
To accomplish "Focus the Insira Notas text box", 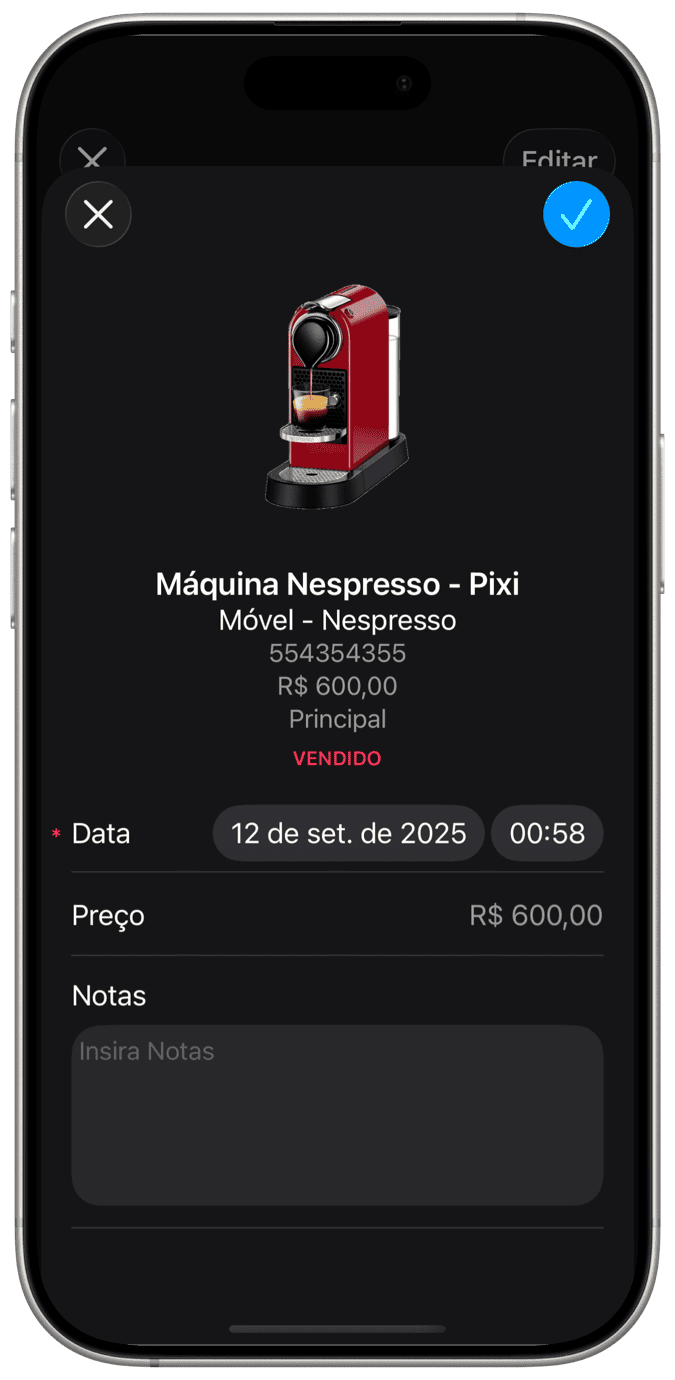I will coord(337,1114).
